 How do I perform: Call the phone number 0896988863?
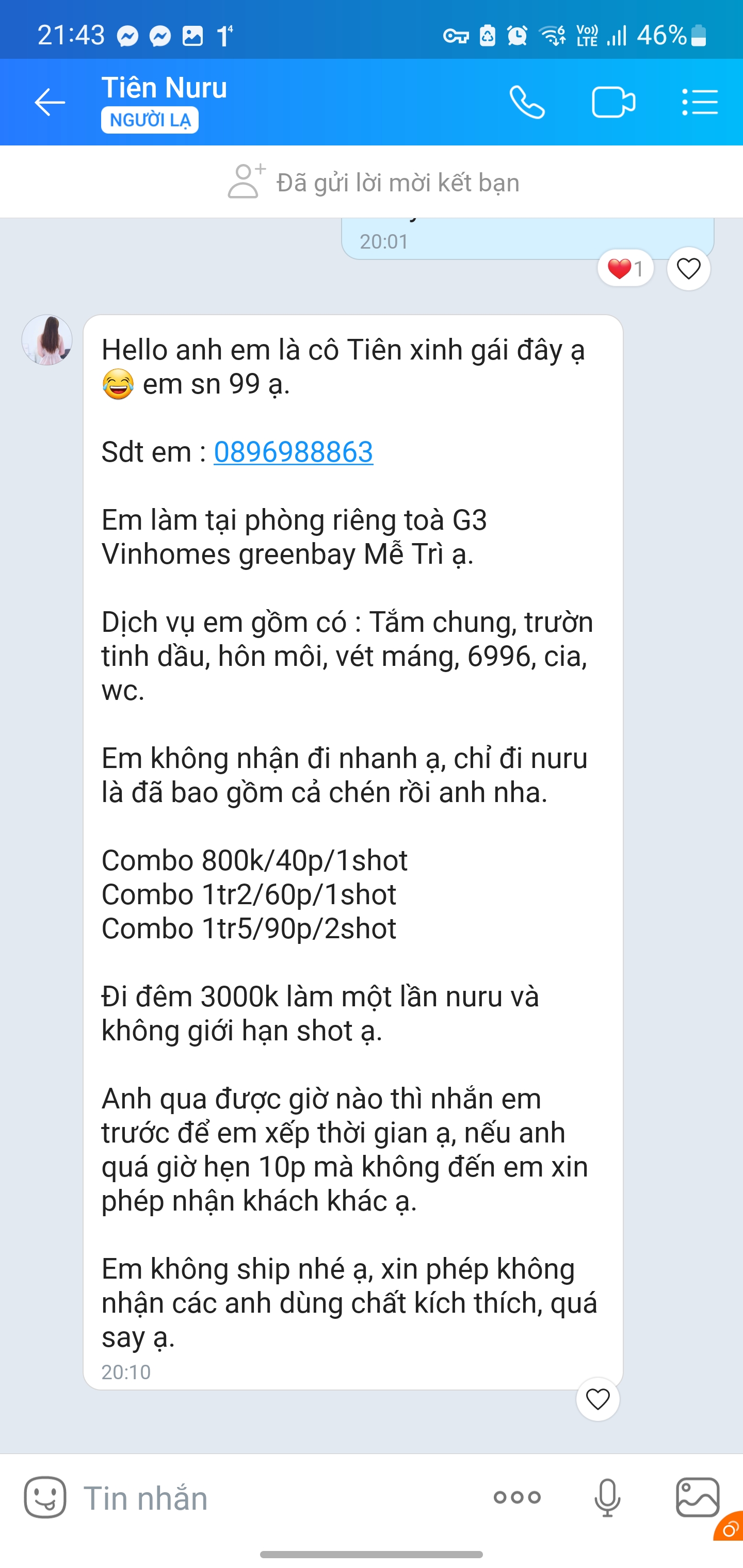[x=294, y=452]
